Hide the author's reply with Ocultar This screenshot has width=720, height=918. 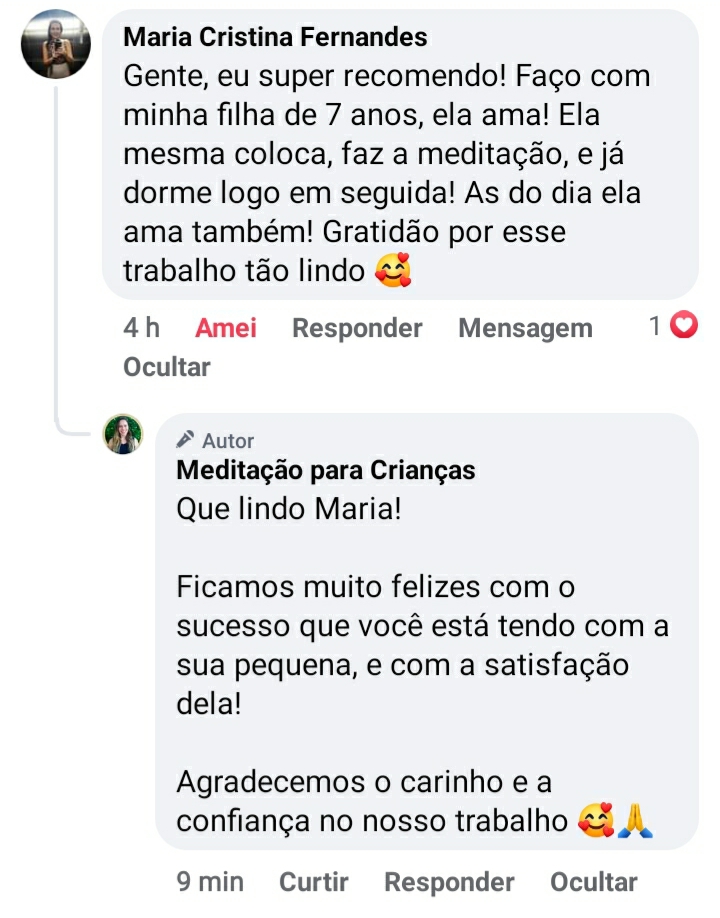(x=593, y=882)
